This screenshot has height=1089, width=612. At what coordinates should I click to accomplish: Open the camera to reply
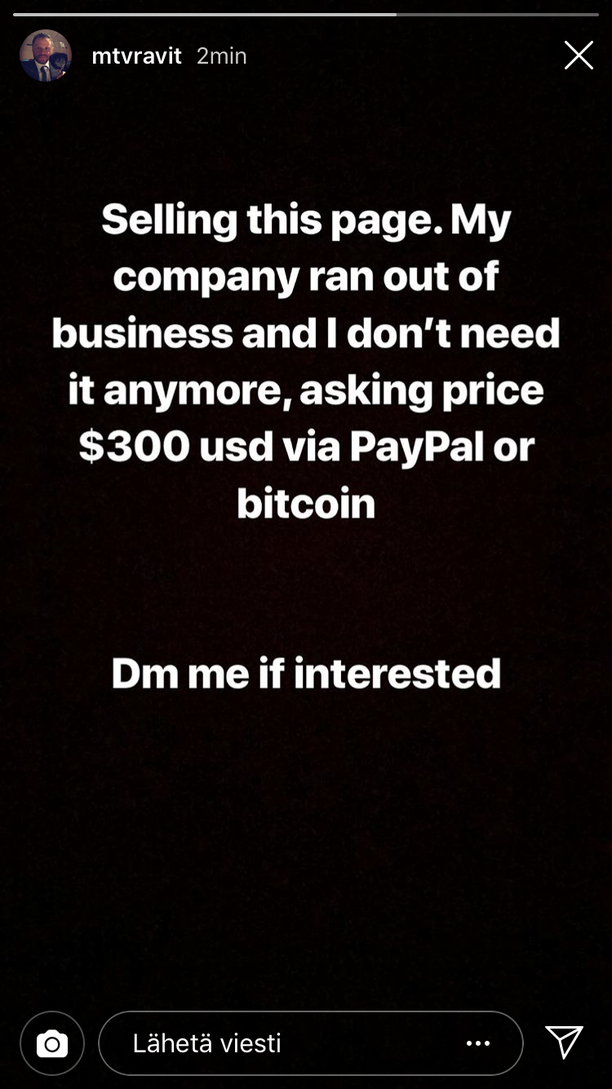[52, 1044]
